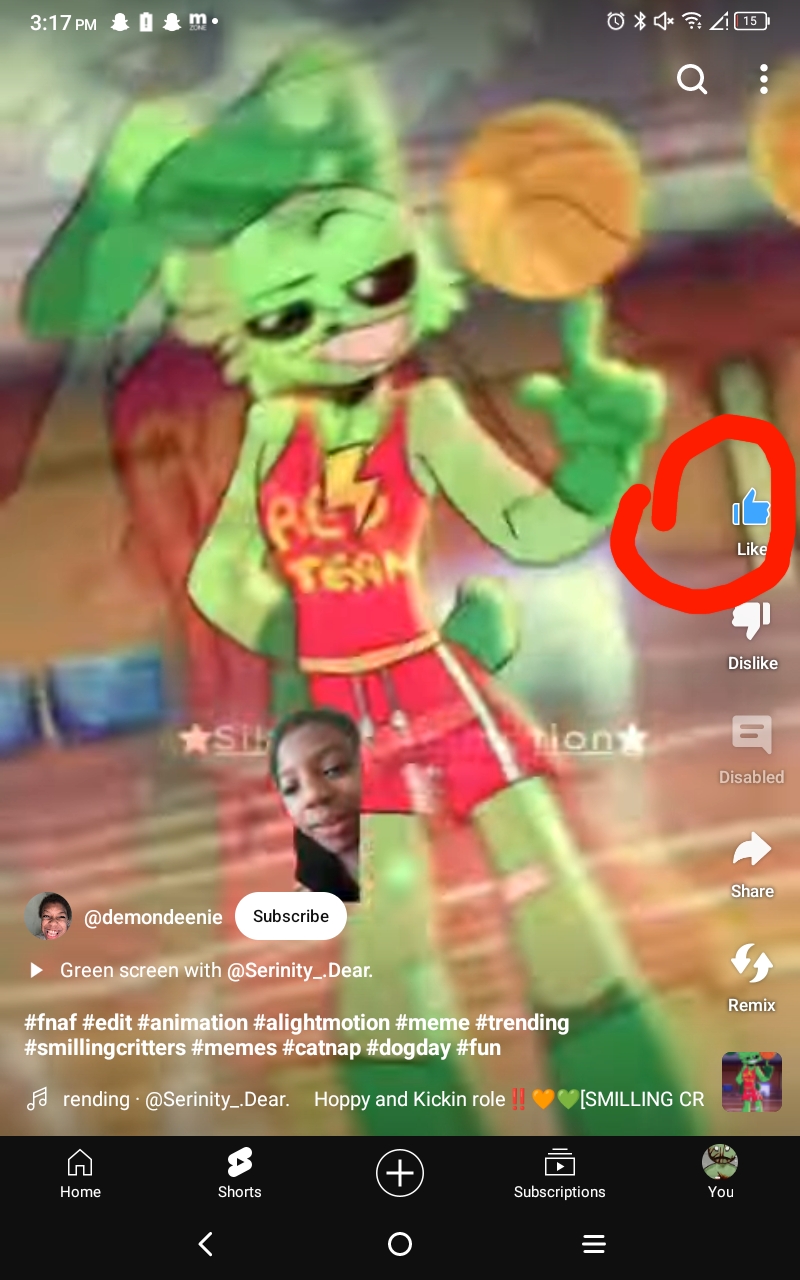The image size is (800, 1280).
Task: Remix this Short
Action: (x=752, y=965)
